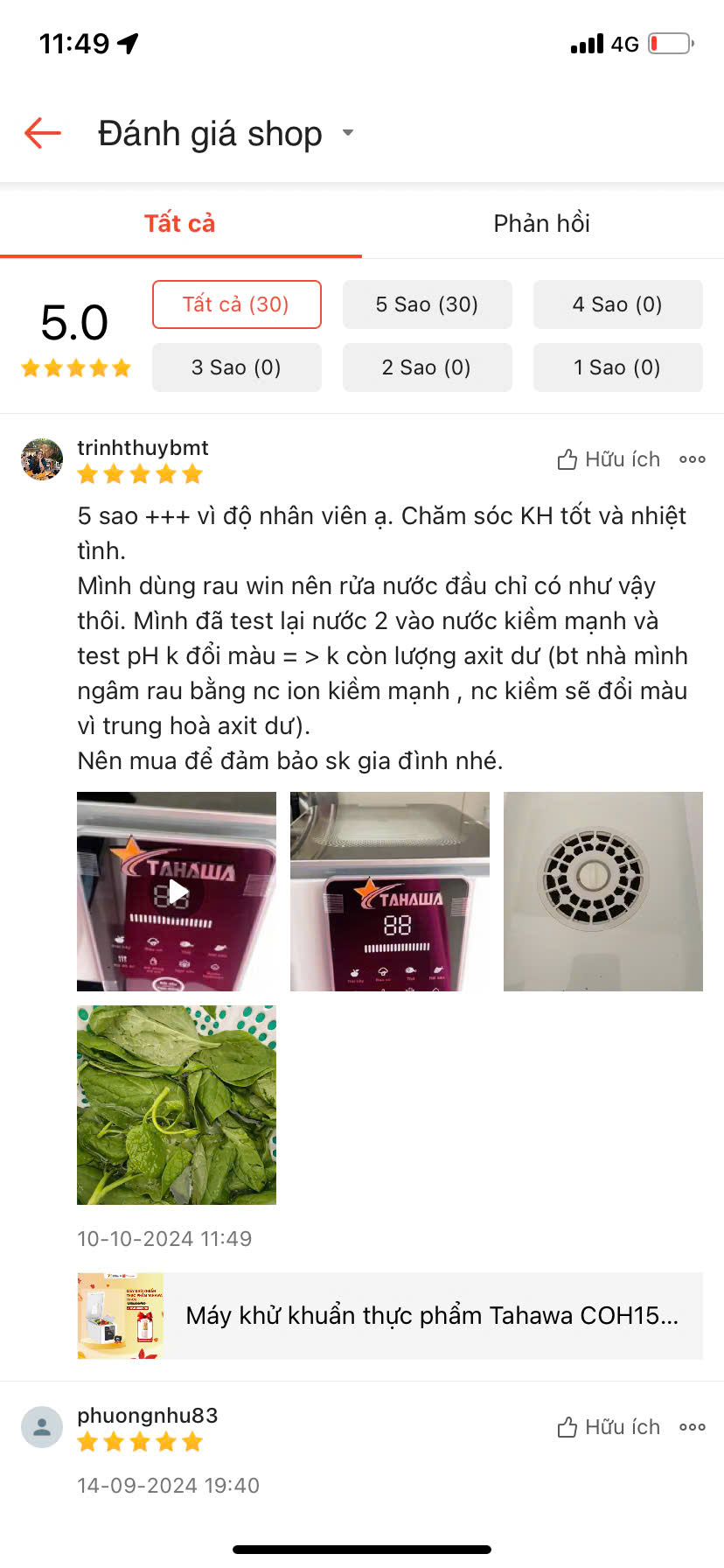Screen dimensions: 724x1568
Task: Open more options on phuongnhu83's review
Action: pyautogui.click(x=693, y=1427)
